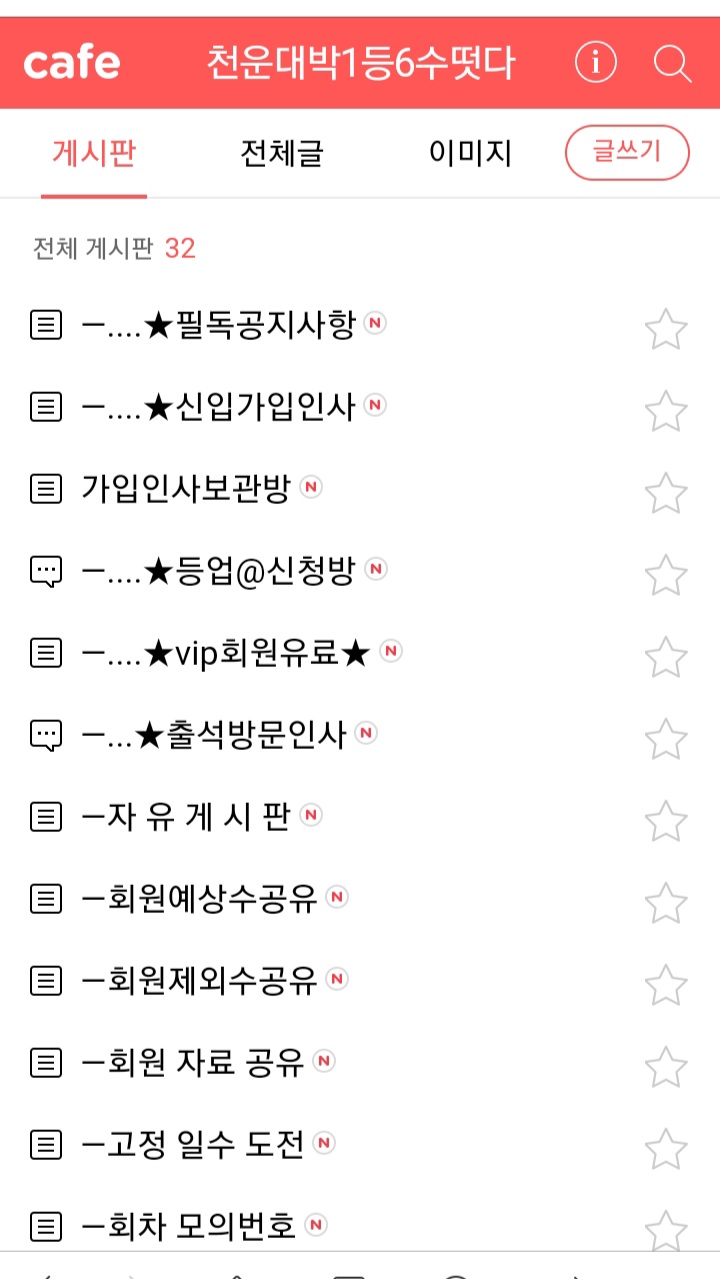720x1279 pixels.
Task: Switch to the 이미지 tab
Action: coord(470,153)
